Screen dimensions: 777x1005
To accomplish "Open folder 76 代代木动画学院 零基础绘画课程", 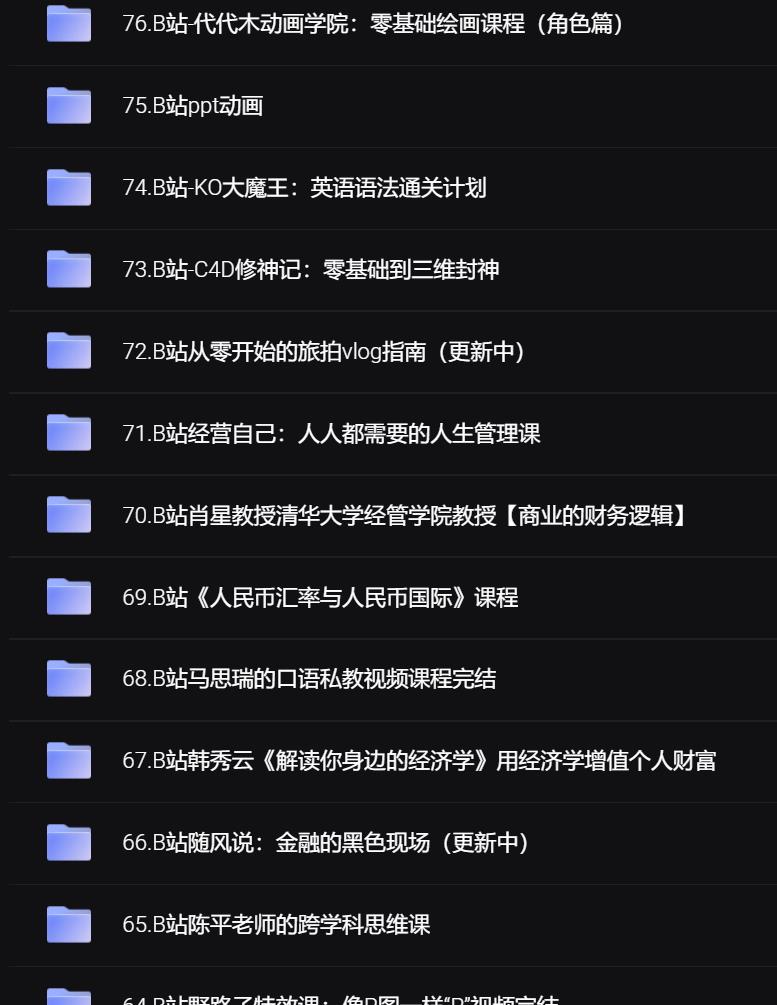I will [372, 24].
